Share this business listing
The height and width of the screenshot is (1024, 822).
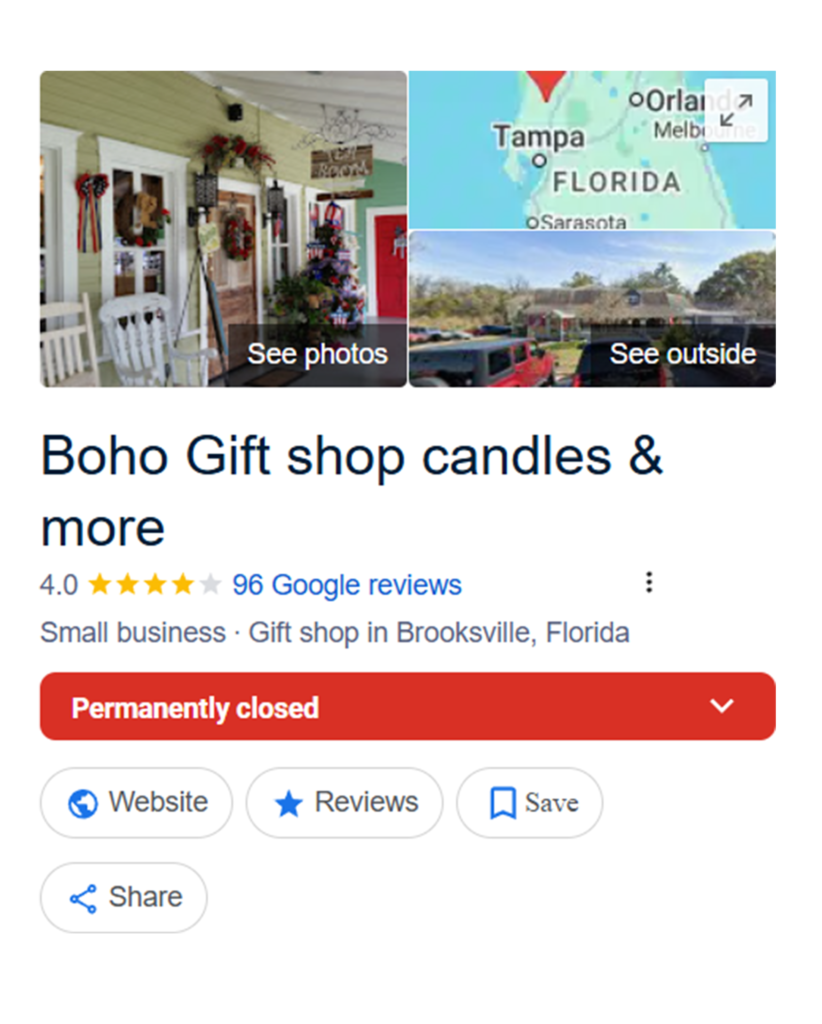124,898
